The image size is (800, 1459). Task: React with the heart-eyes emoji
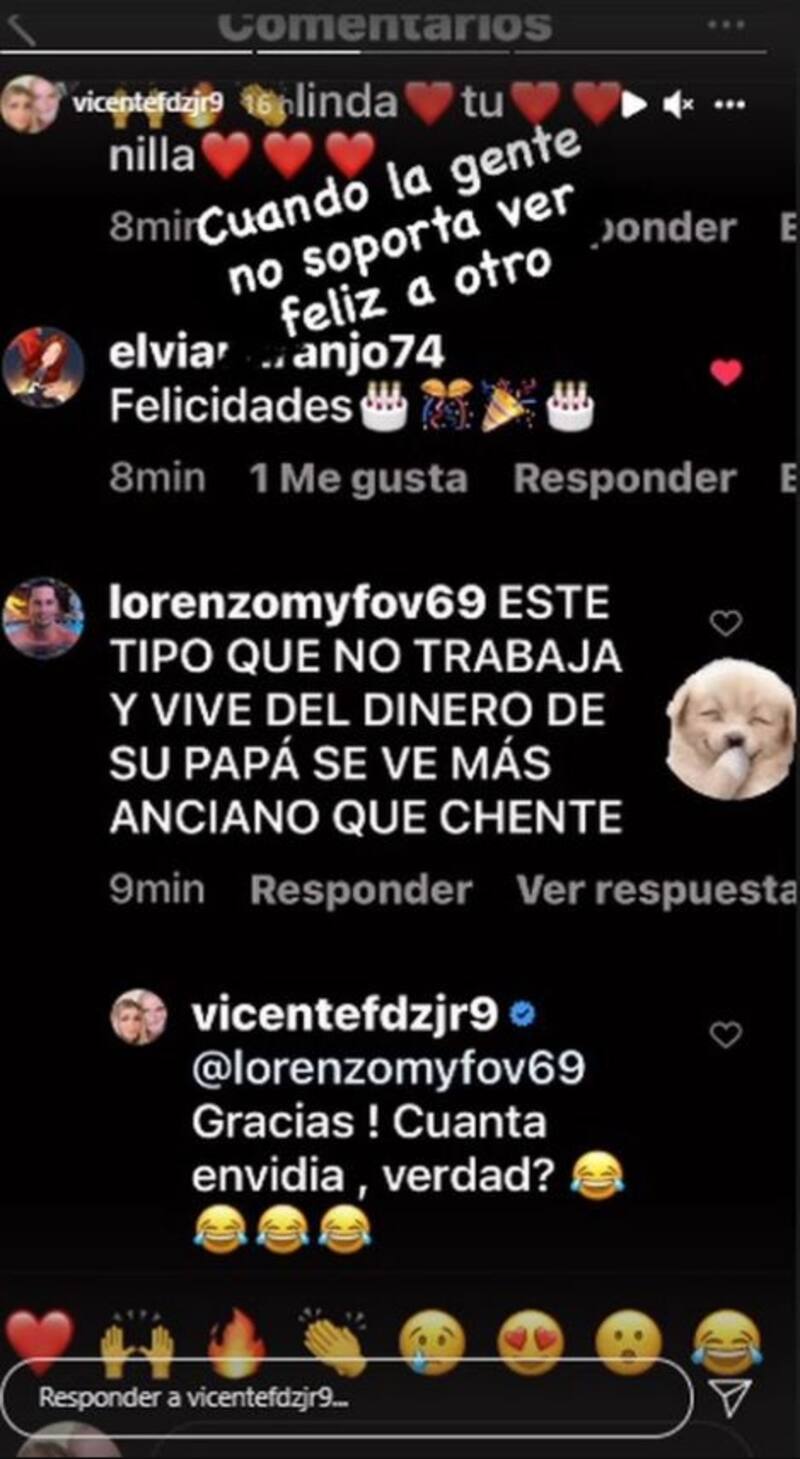pos(531,1341)
